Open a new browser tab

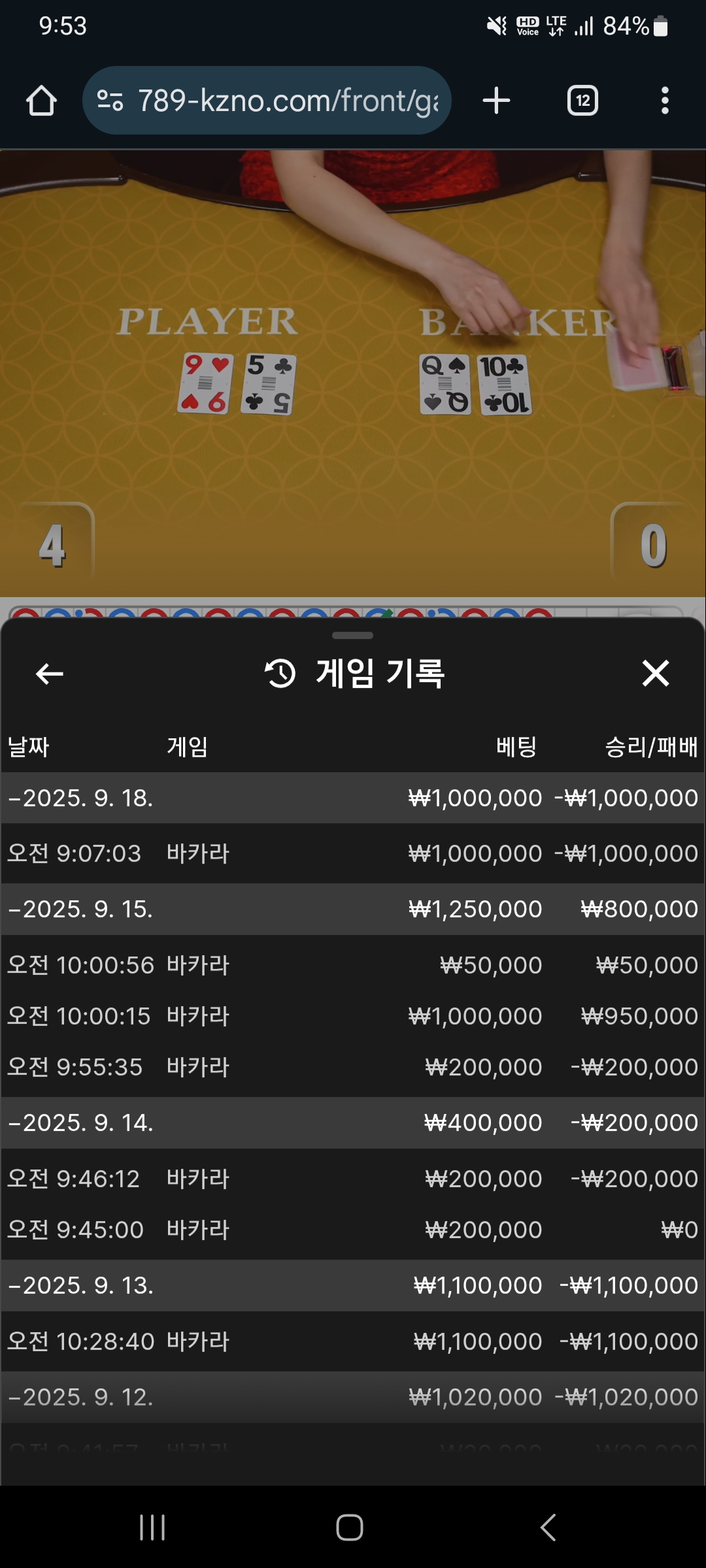(496, 101)
